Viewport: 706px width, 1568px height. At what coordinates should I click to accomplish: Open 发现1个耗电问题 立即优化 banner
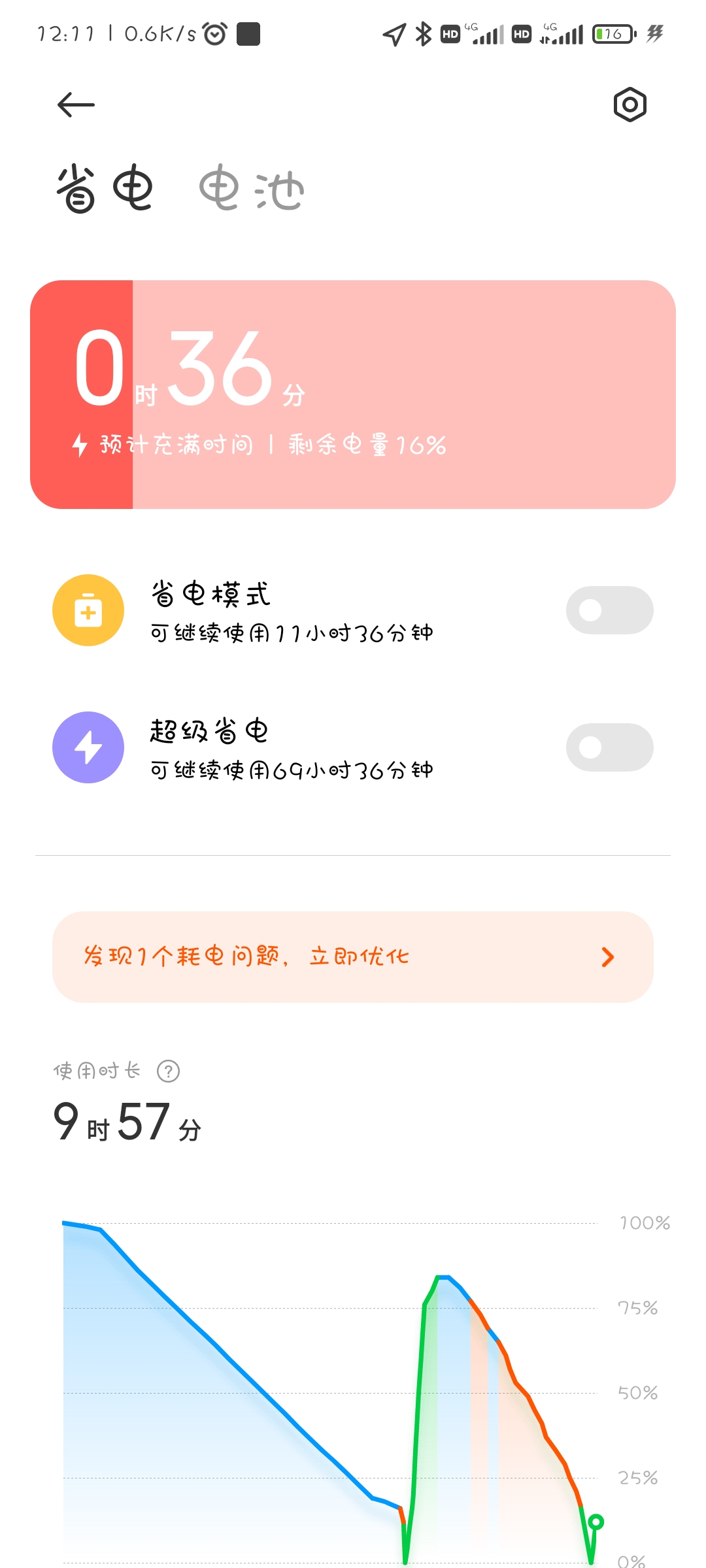point(353,957)
